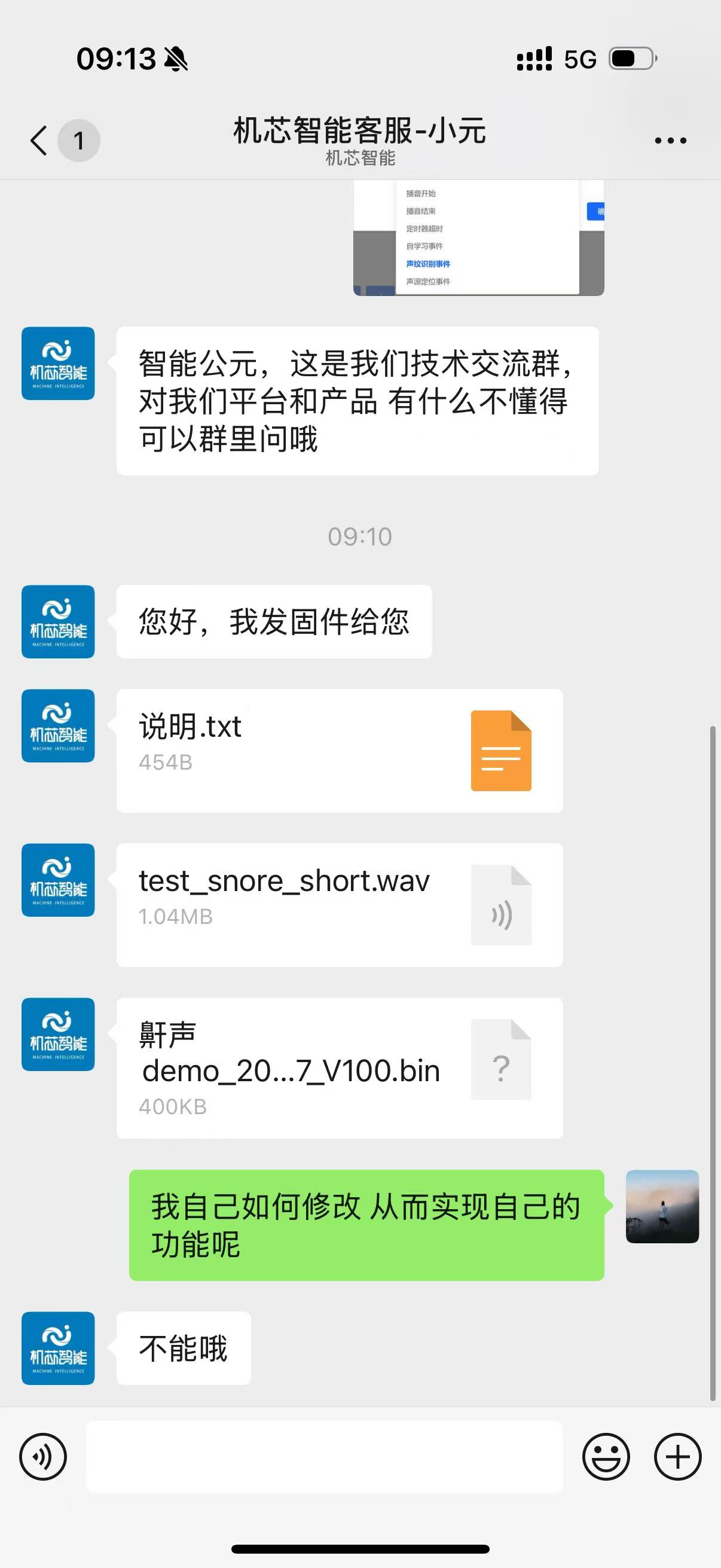Open the emoji picker icon

pyautogui.click(x=607, y=1457)
